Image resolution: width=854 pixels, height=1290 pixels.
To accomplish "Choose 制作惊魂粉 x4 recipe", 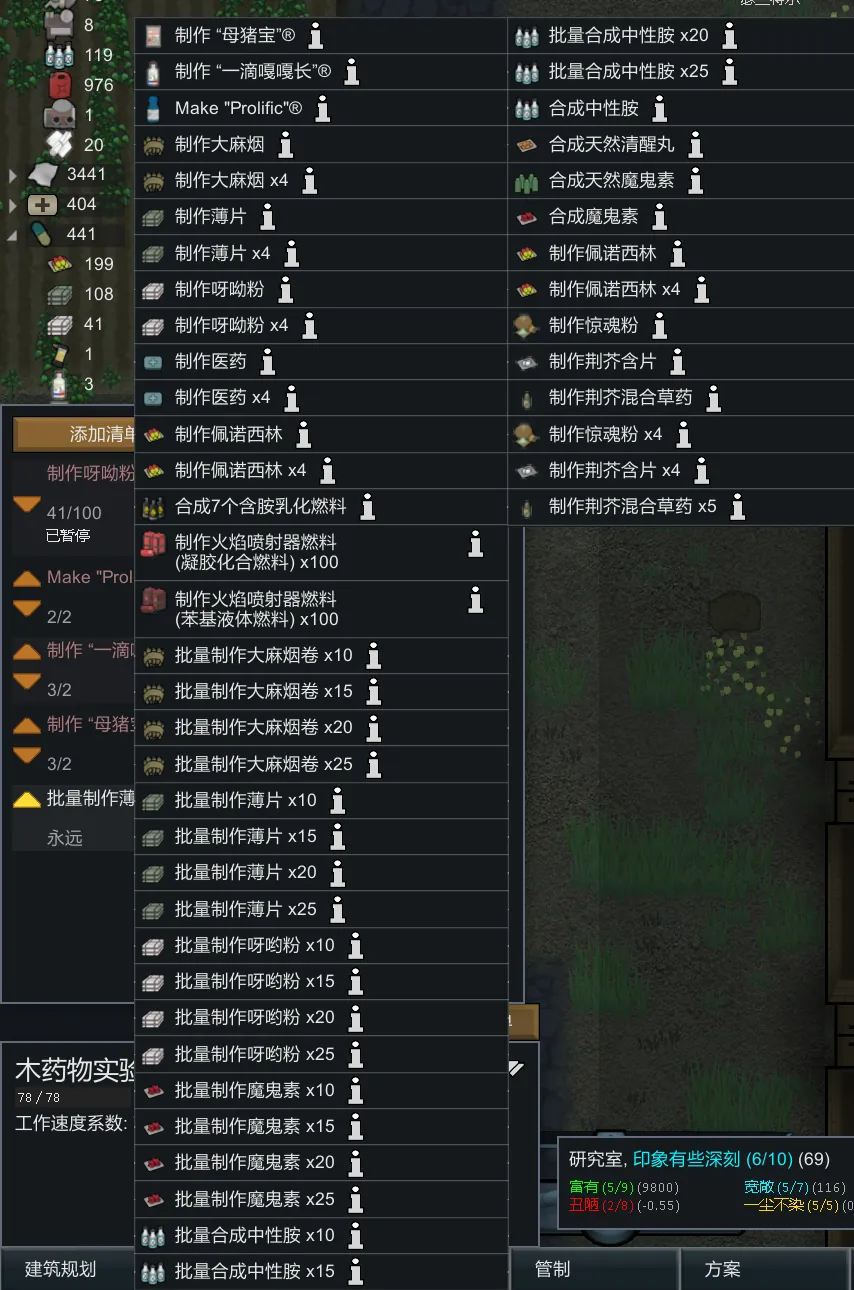I will (605, 434).
